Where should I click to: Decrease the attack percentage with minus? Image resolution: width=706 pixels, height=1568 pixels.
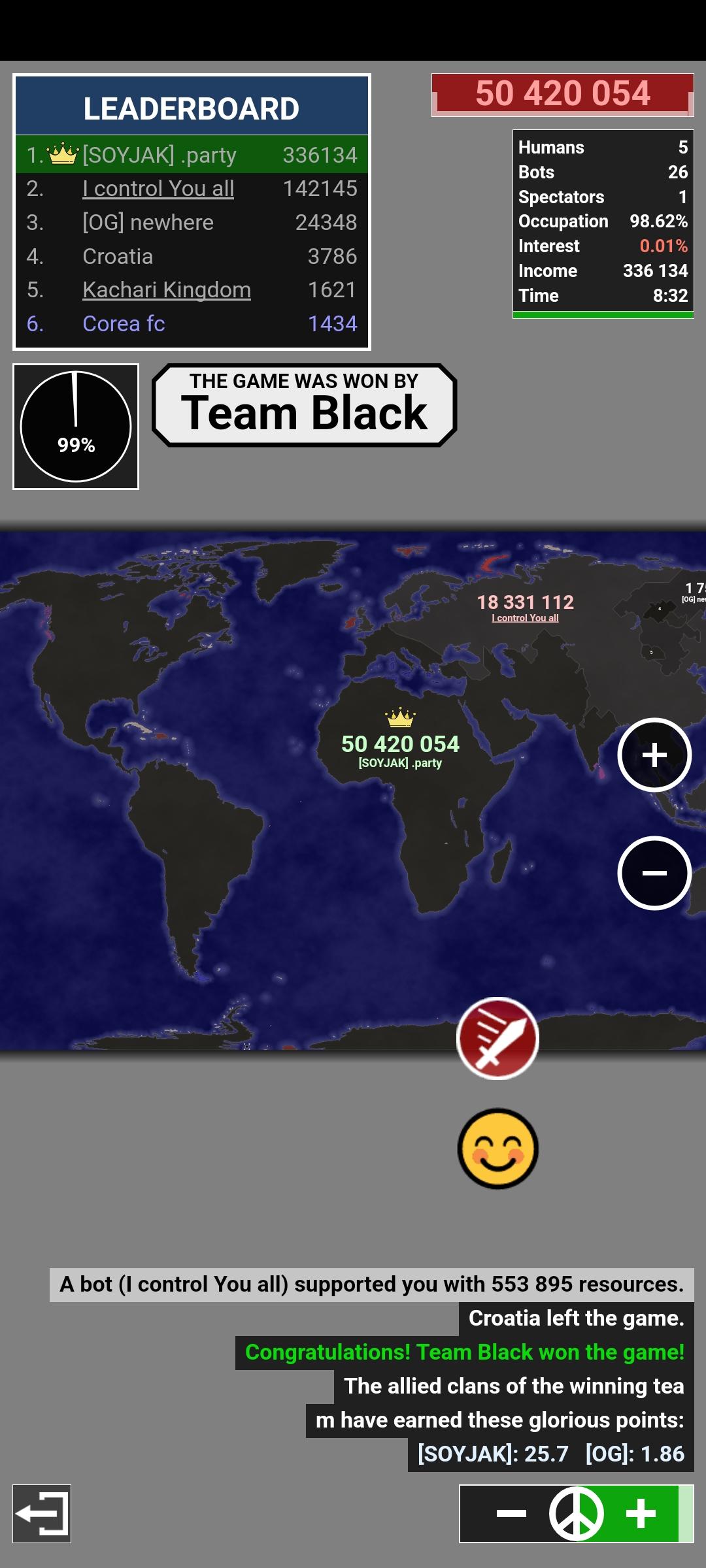tap(511, 1513)
